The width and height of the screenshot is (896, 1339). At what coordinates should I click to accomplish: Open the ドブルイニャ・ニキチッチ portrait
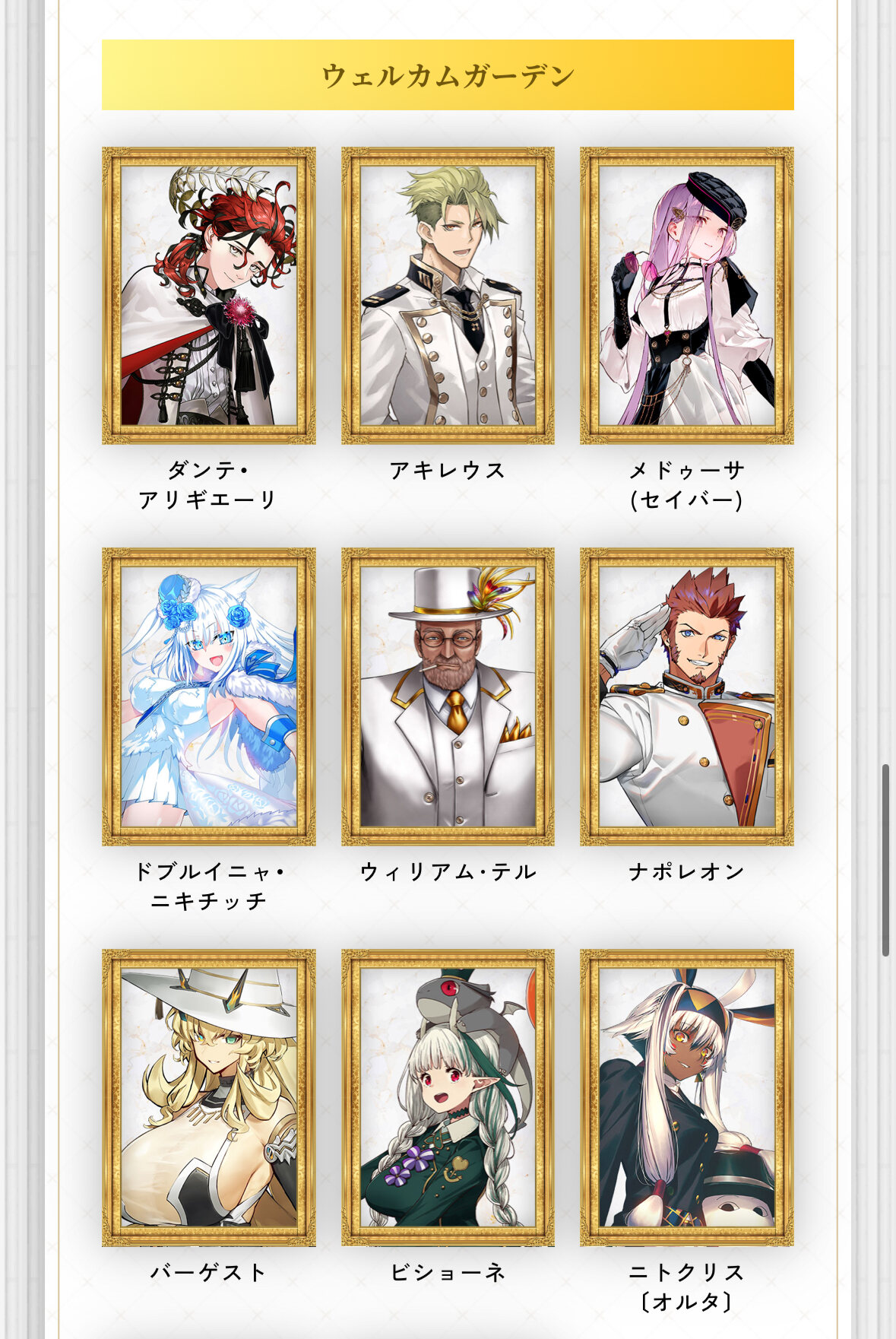tap(209, 696)
